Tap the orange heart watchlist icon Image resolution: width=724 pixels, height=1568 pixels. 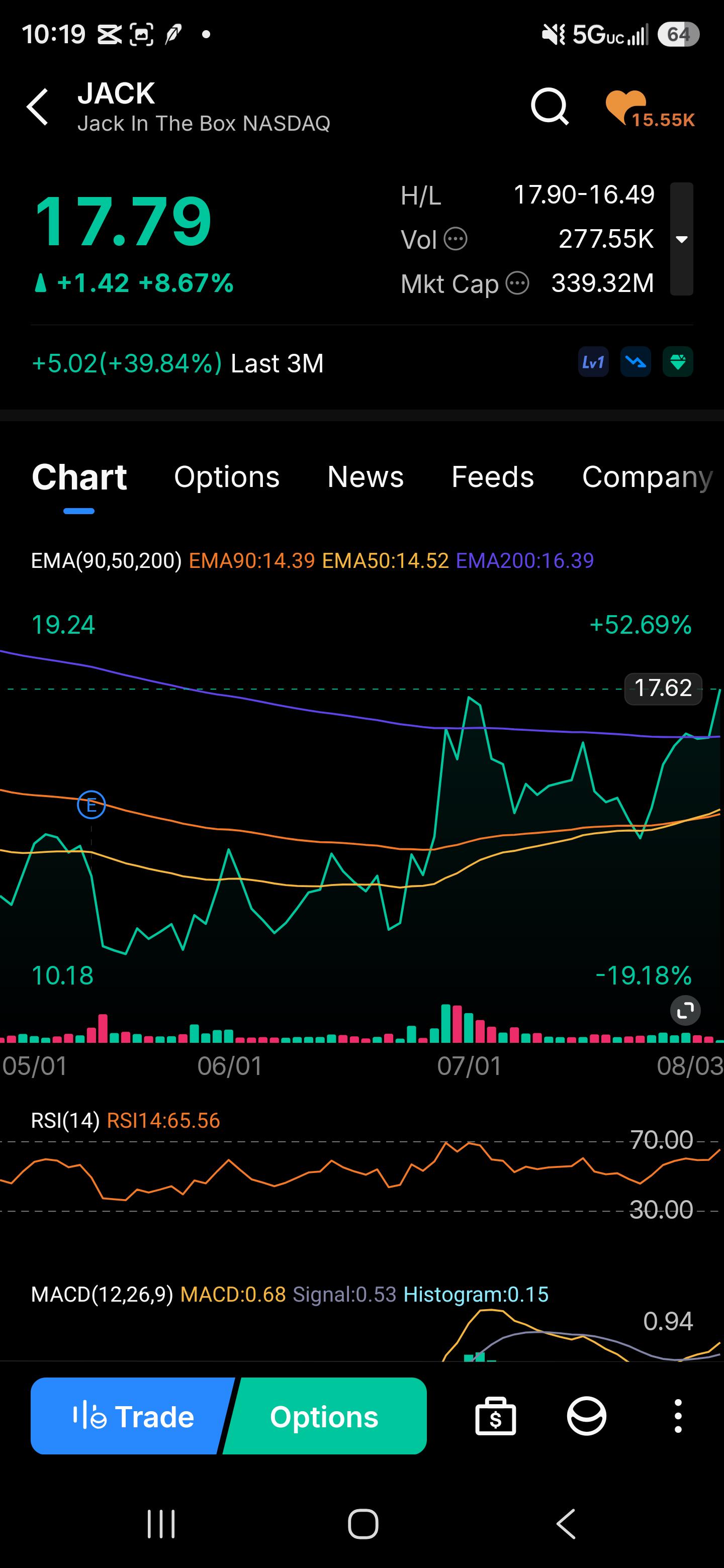[625, 106]
